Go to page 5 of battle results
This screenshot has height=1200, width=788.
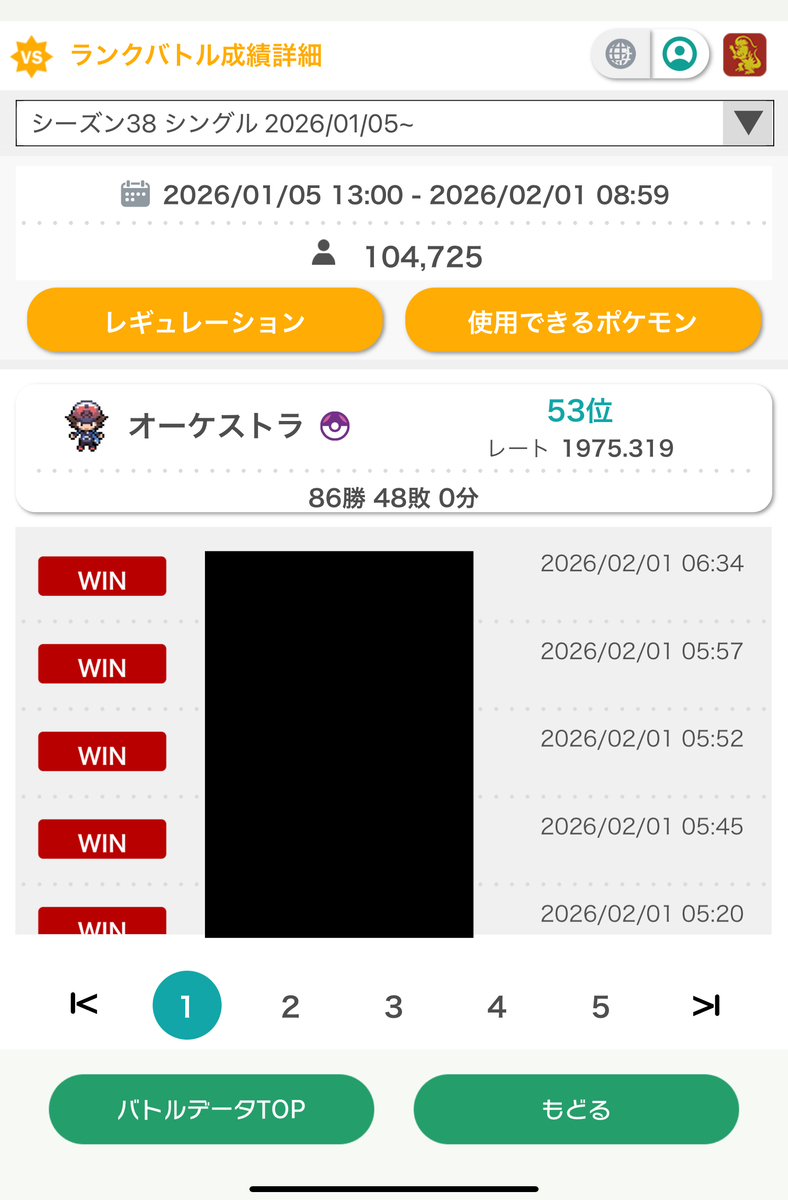point(600,1006)
